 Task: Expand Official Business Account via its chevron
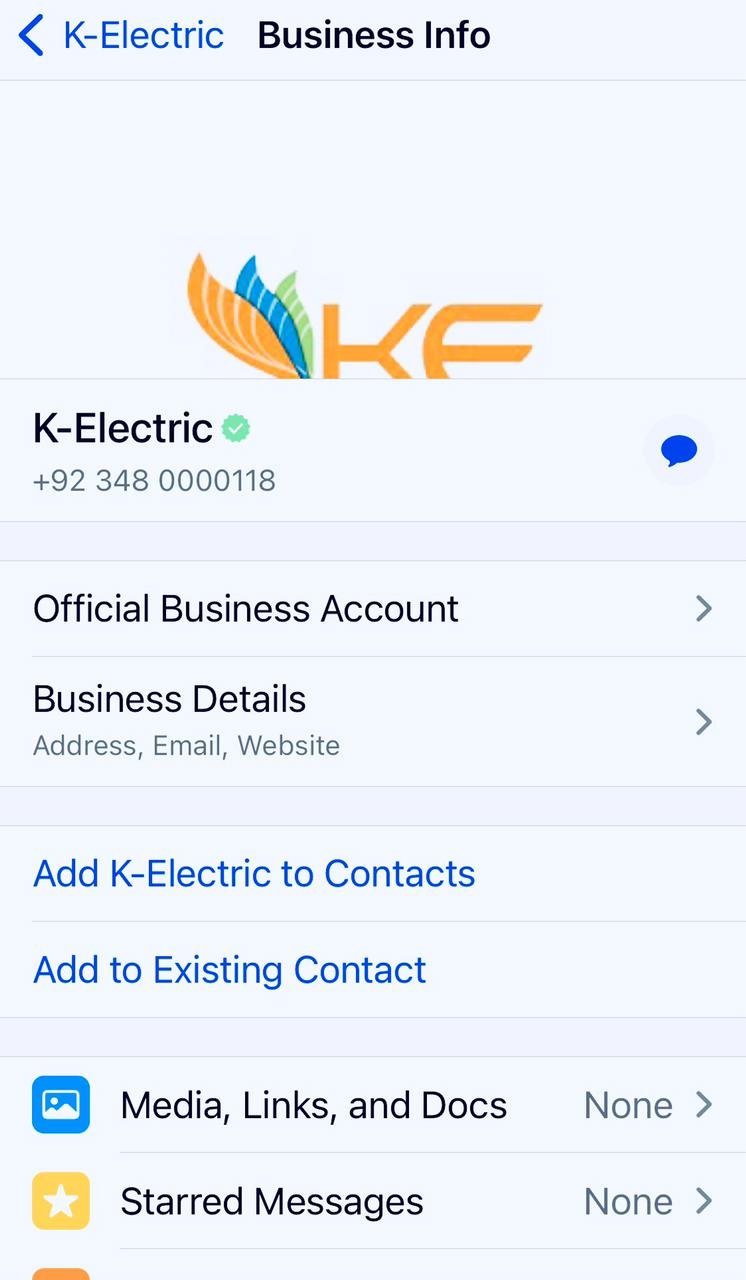(704, 608)
